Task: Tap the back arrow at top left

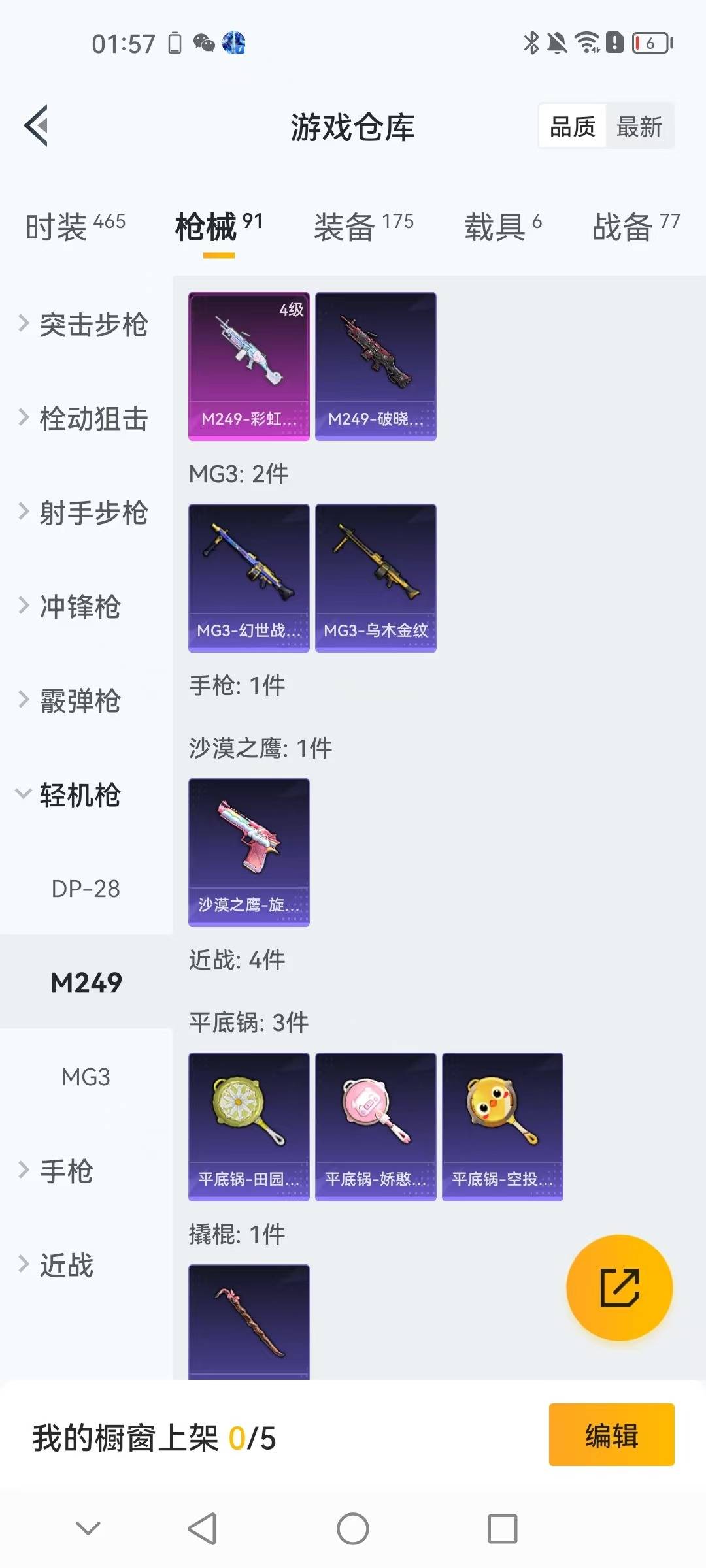Action: point(36,125)
